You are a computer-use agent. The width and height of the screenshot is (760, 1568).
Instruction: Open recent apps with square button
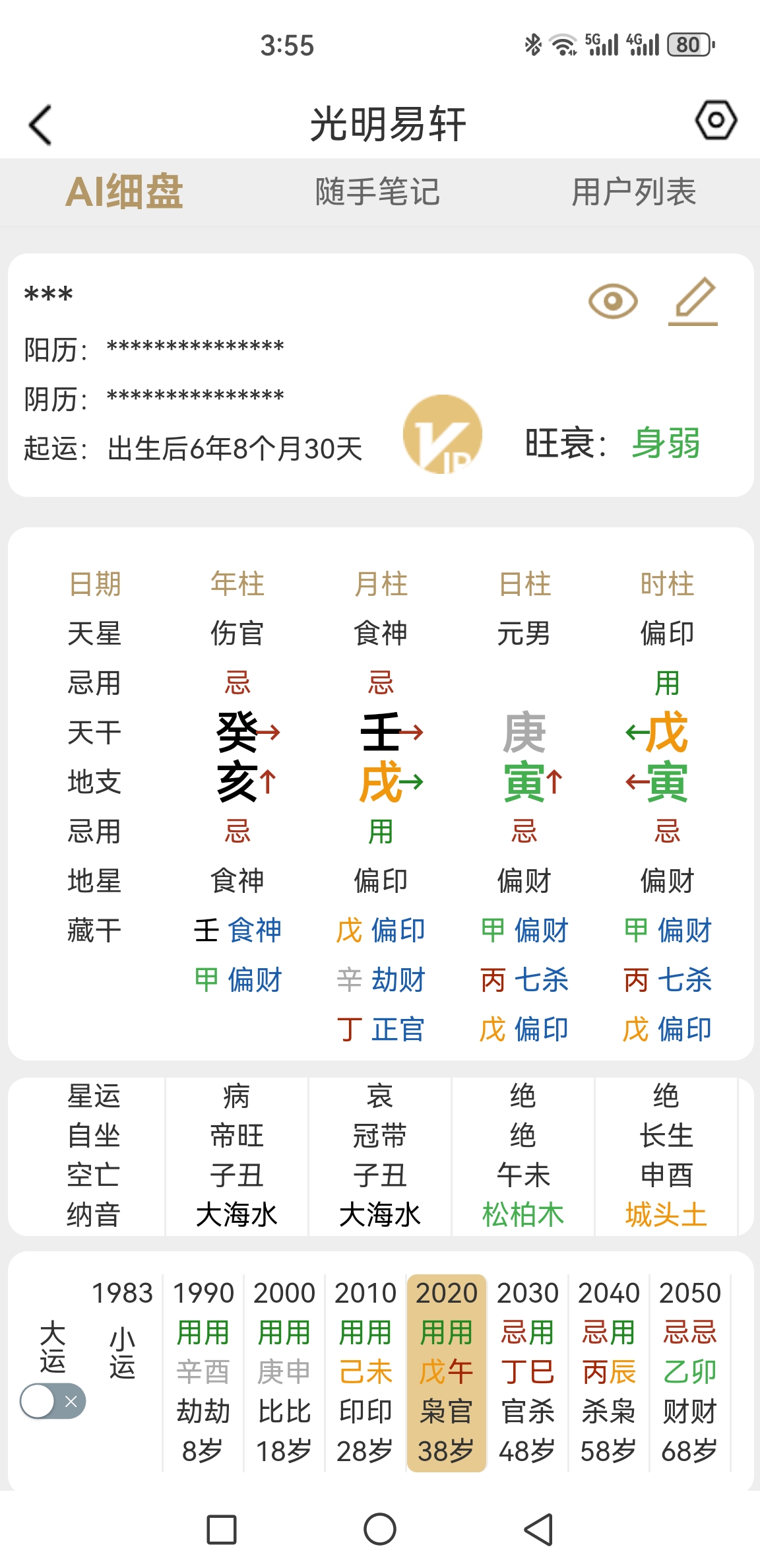click(x=222, y=1529)
